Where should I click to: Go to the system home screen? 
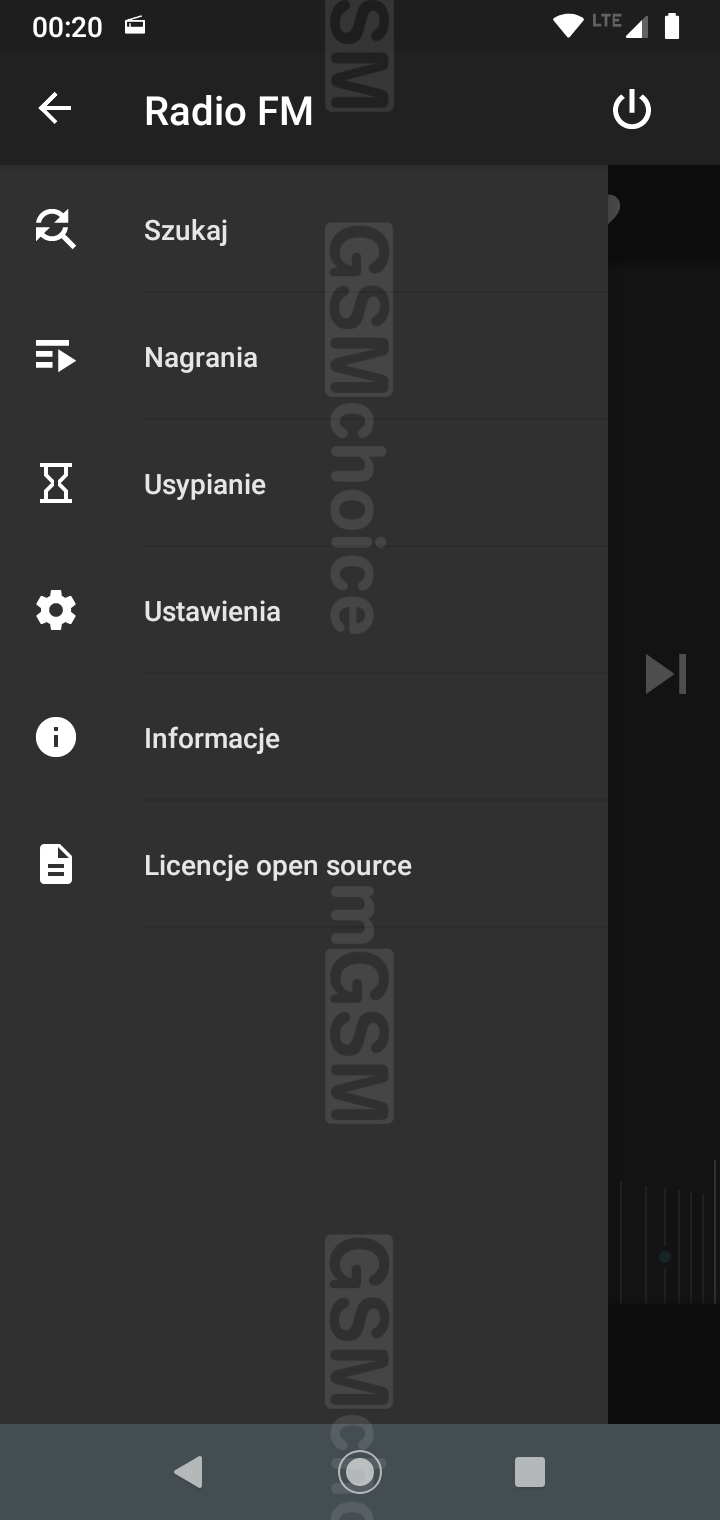(360, 1471)
